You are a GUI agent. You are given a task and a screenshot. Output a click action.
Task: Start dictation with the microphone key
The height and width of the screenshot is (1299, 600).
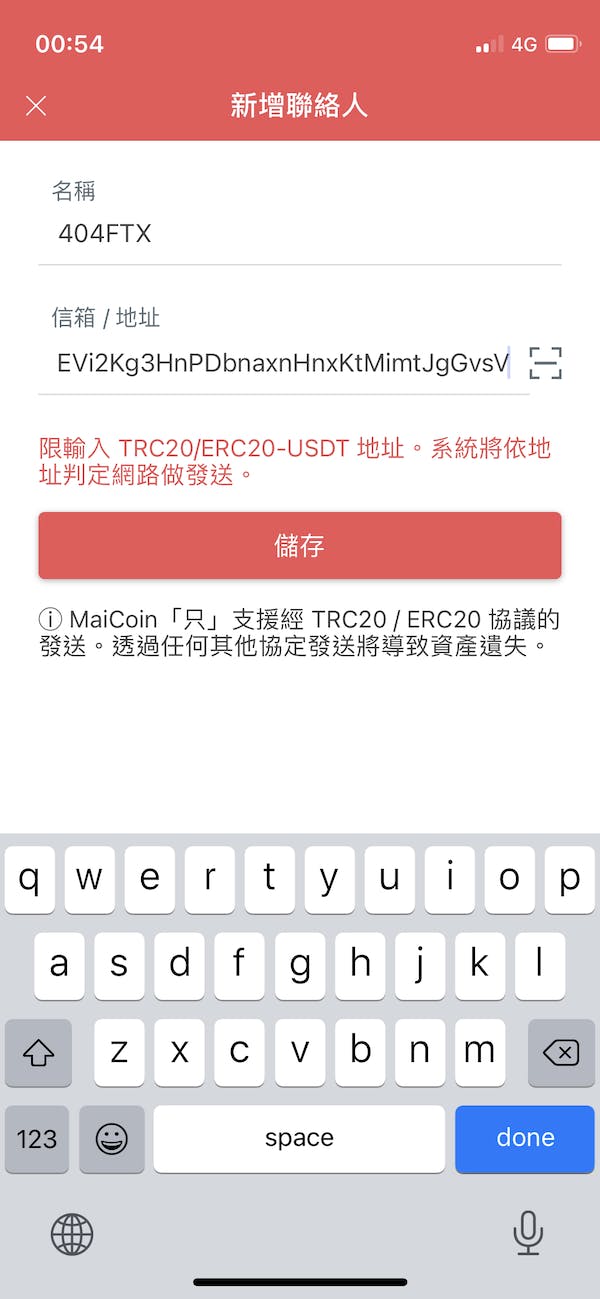point(527,1233)
